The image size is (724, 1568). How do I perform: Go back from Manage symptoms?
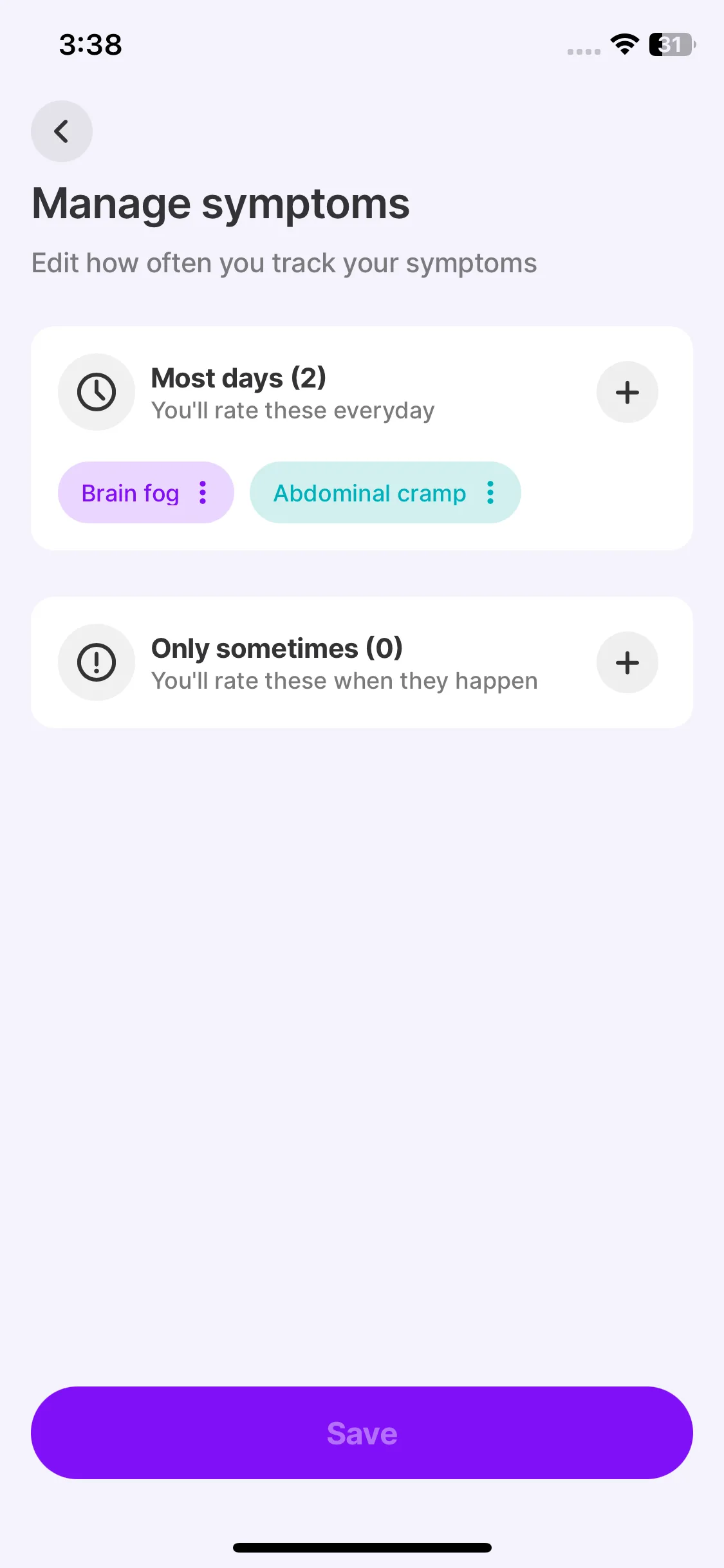(62, 131)
